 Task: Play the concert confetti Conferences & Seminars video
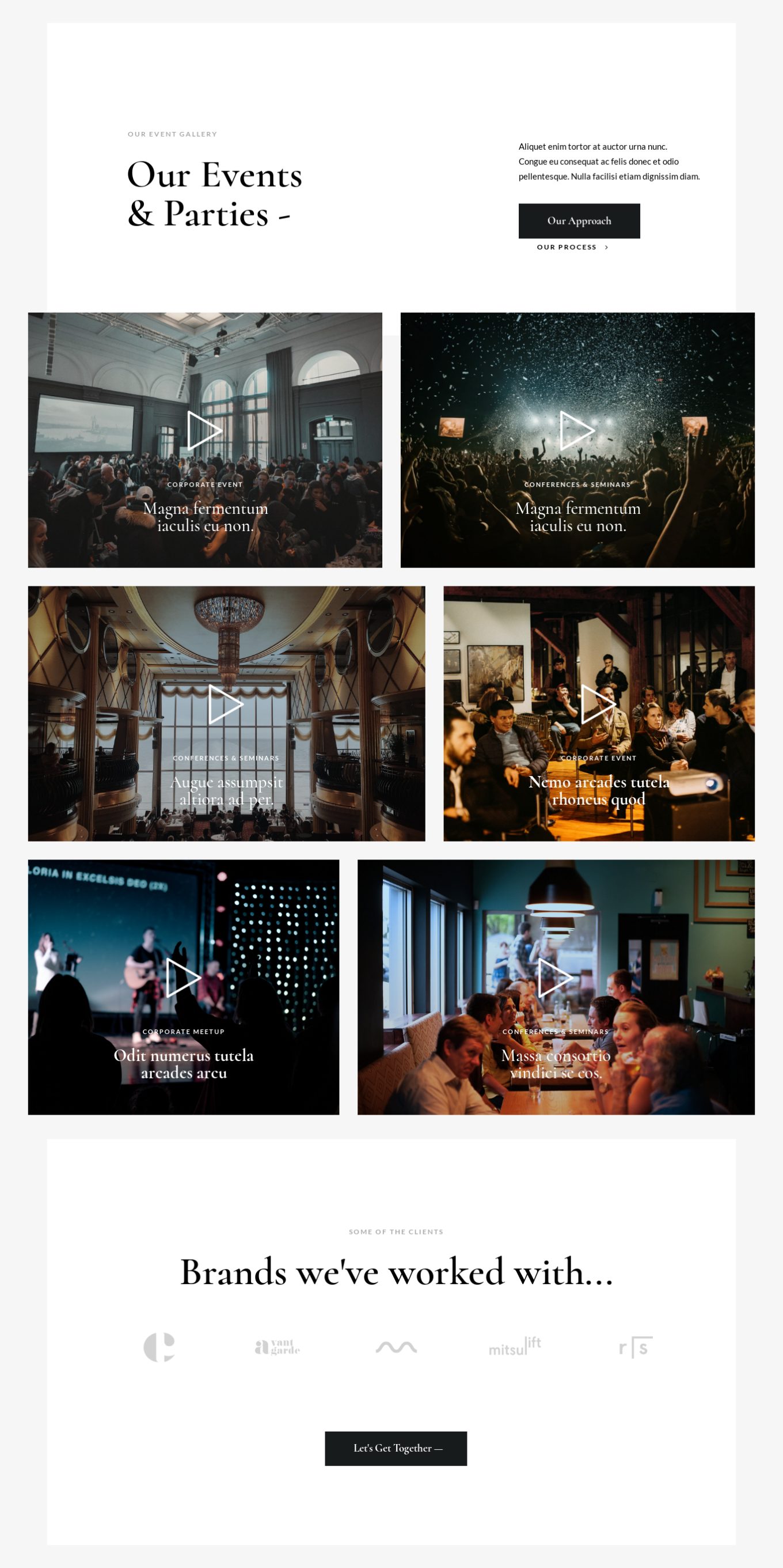click(577, 430)
